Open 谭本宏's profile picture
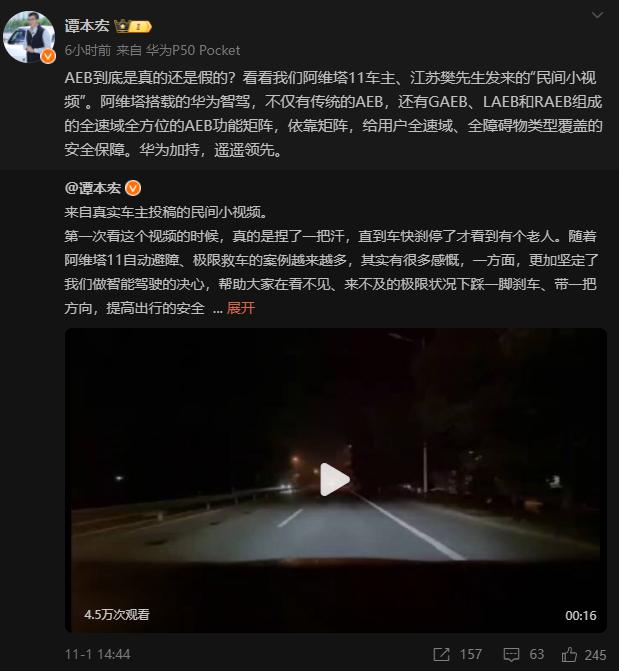 coord(30,36)
